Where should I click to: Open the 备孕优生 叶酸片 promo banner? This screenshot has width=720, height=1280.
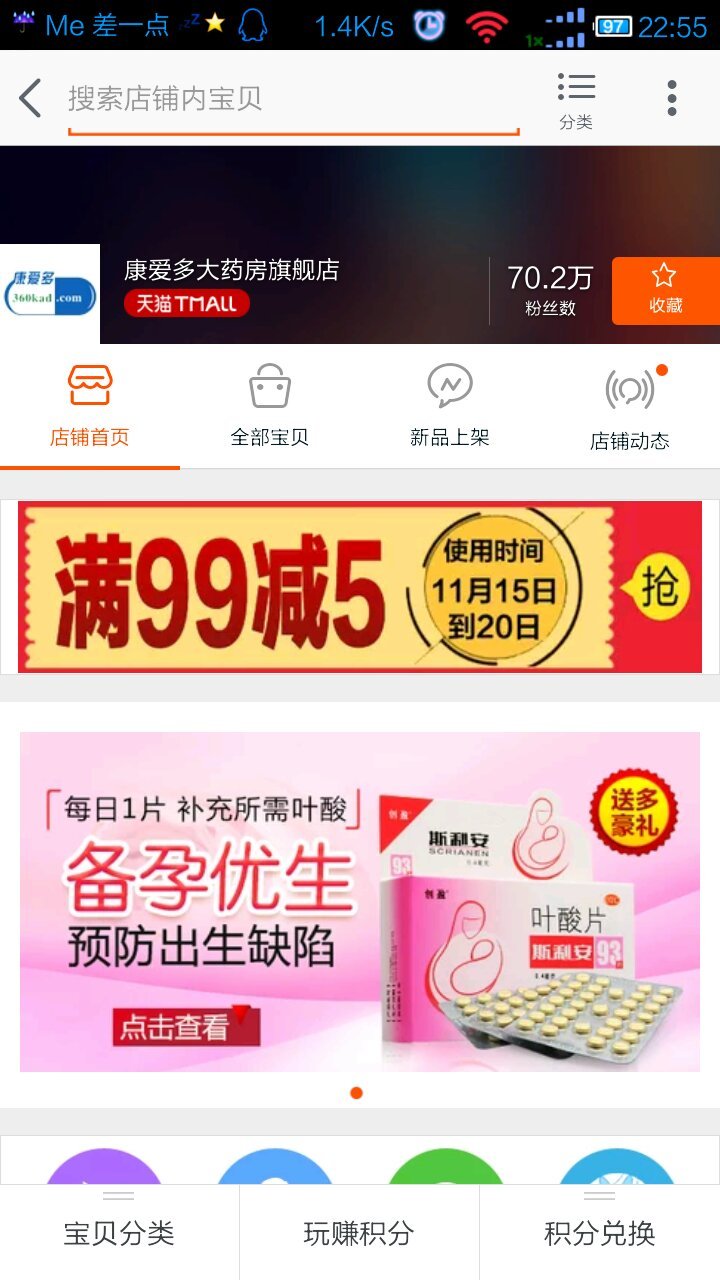(360, 901)
